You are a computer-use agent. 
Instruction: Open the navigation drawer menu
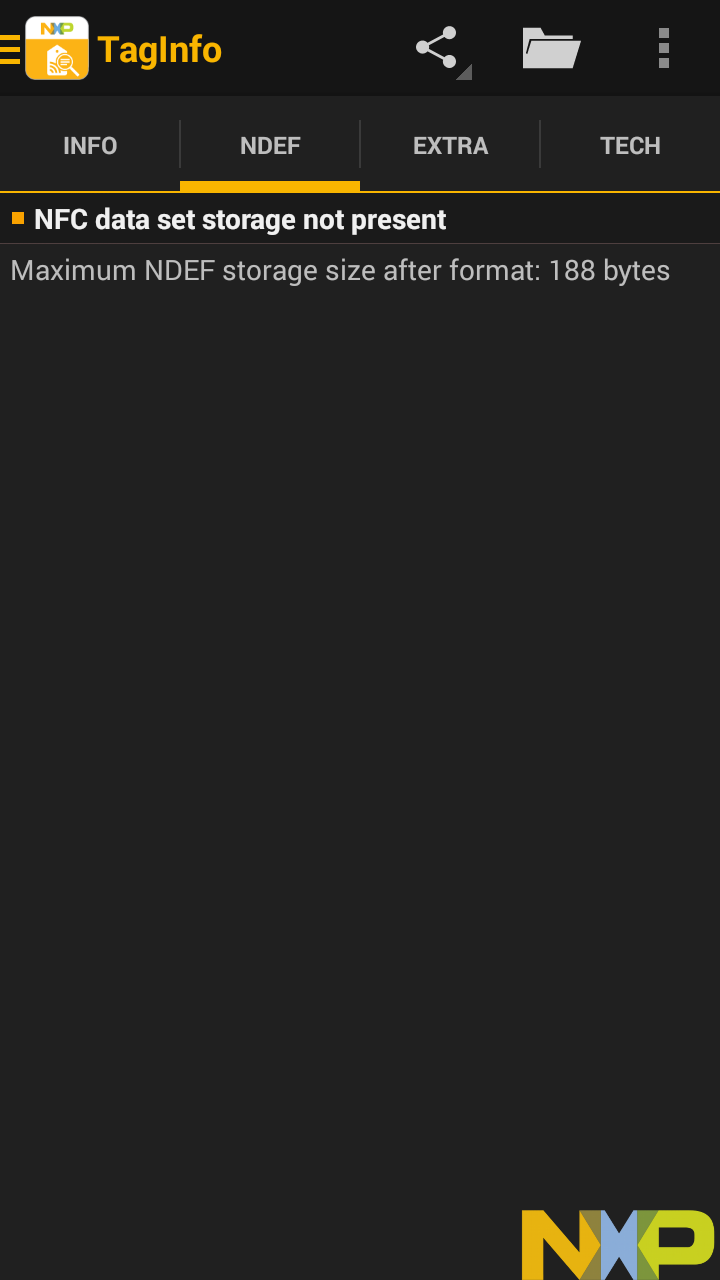(x=12, y=49)
